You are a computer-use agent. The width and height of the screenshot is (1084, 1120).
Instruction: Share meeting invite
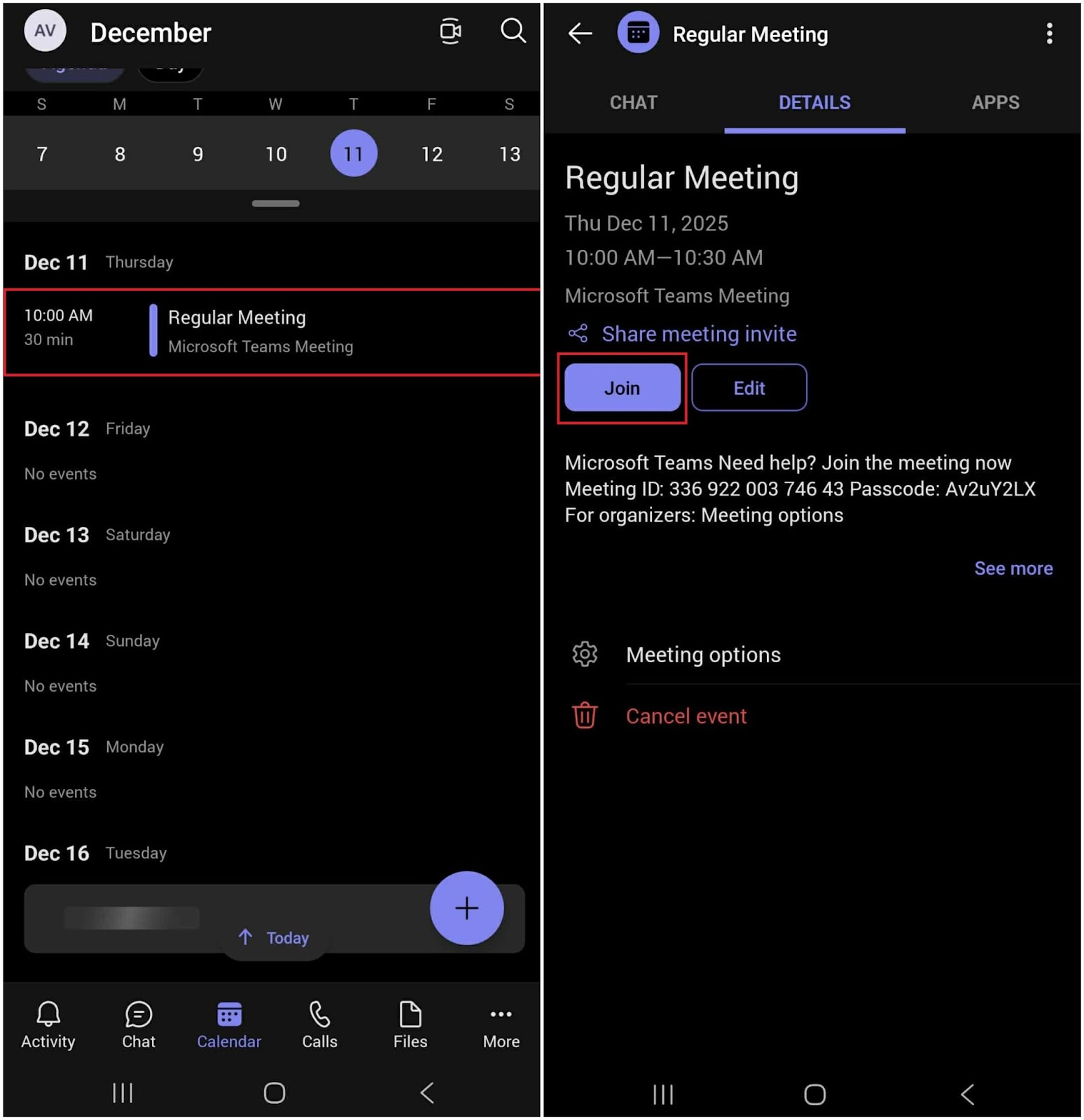[697, 334]
